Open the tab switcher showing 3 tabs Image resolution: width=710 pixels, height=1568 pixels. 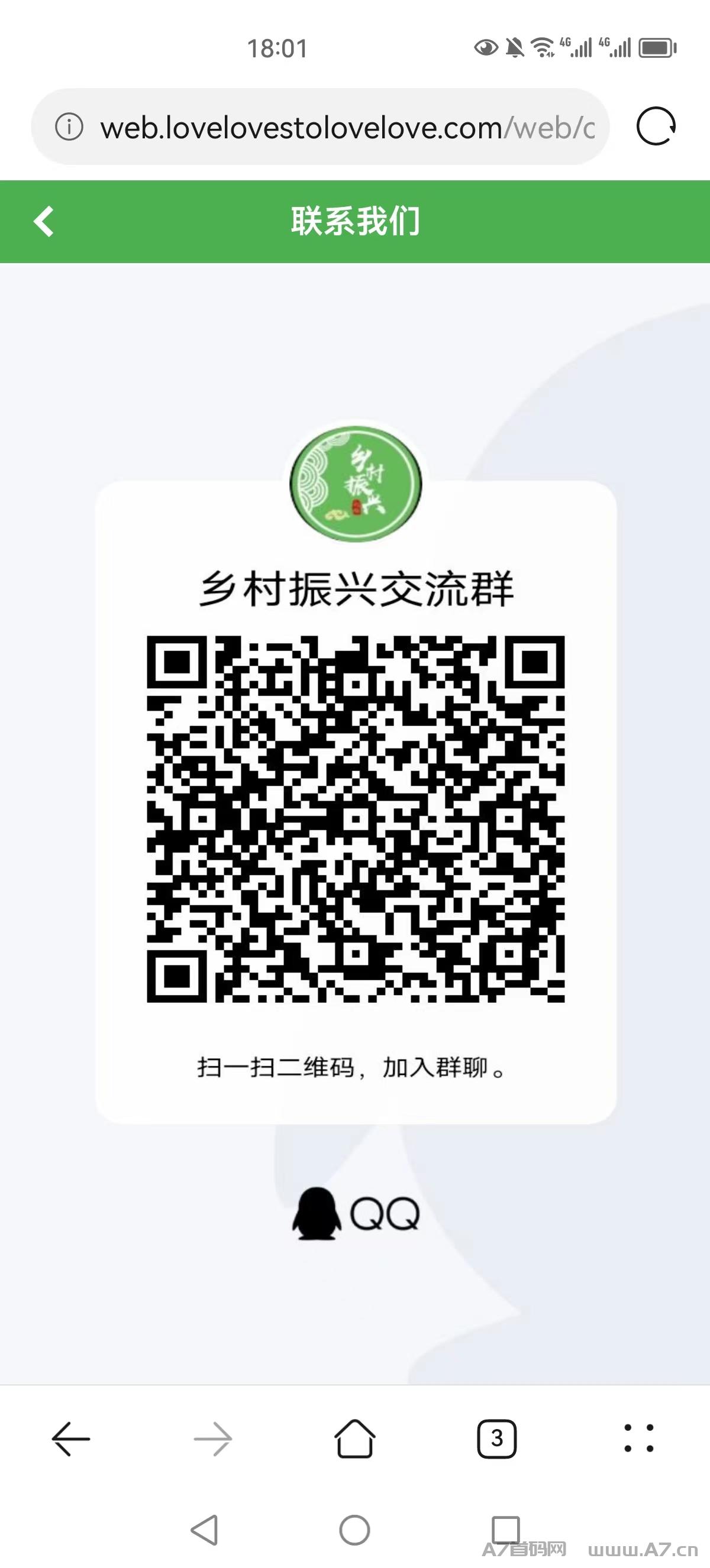(x=497, y=1439)
